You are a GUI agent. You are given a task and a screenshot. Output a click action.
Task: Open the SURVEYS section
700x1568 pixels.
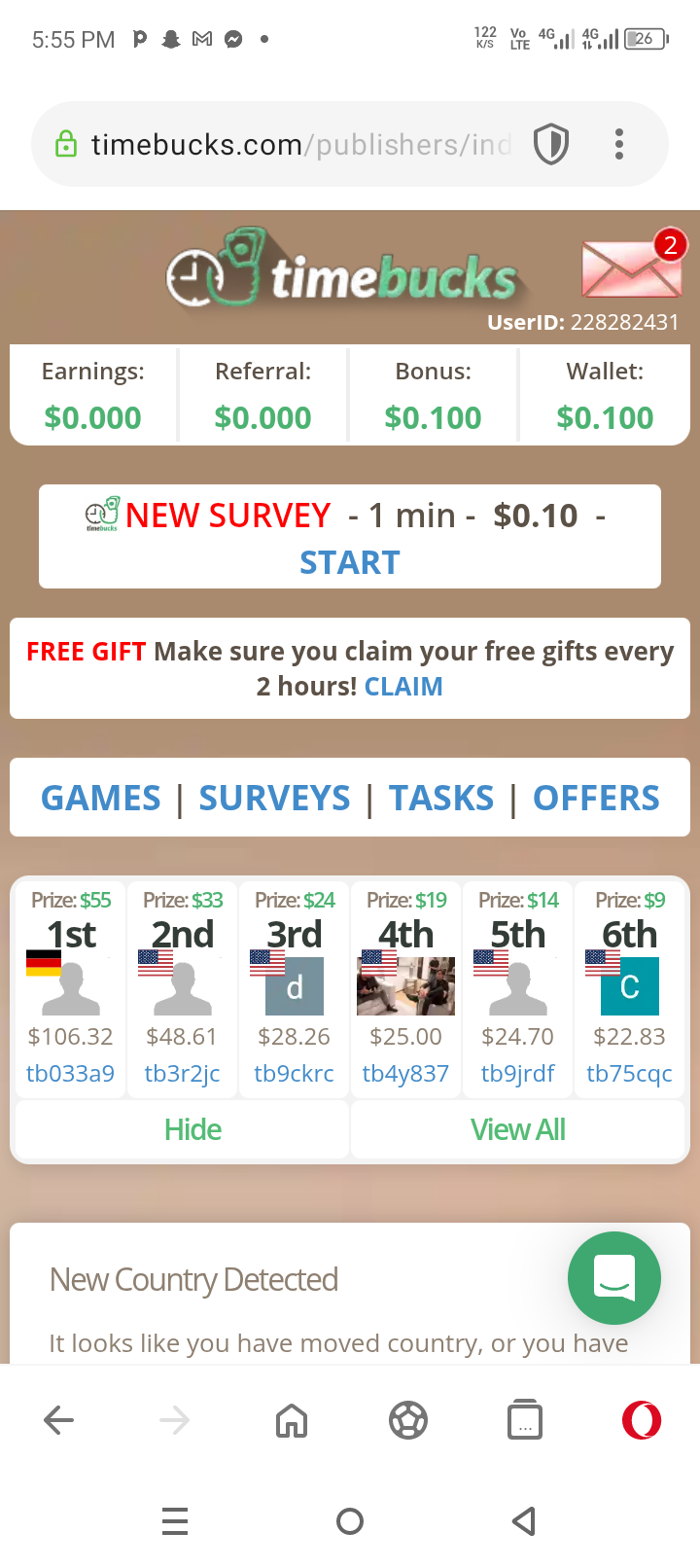(x=274, y=799)
